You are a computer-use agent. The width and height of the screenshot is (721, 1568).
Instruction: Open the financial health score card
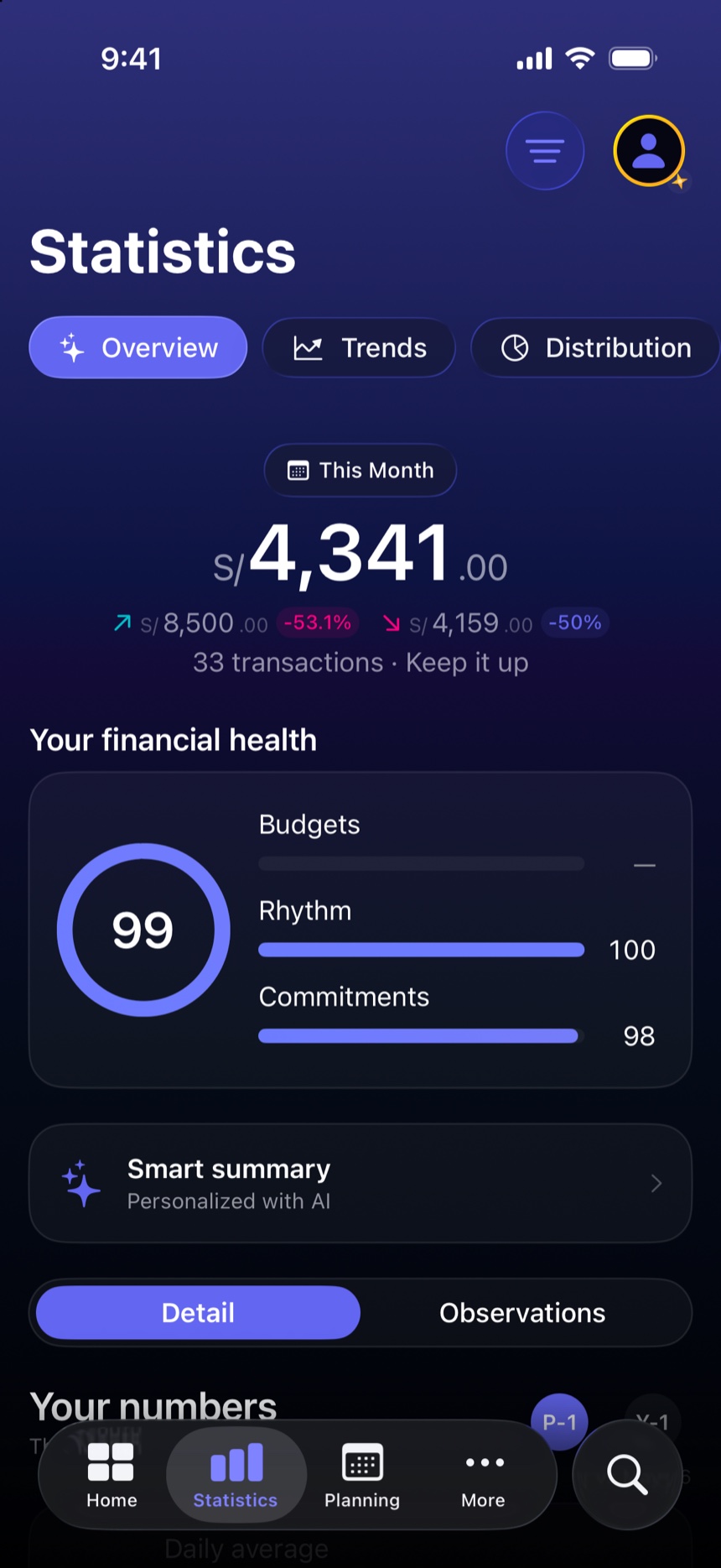pyautogui.click(x=360, y=930)
